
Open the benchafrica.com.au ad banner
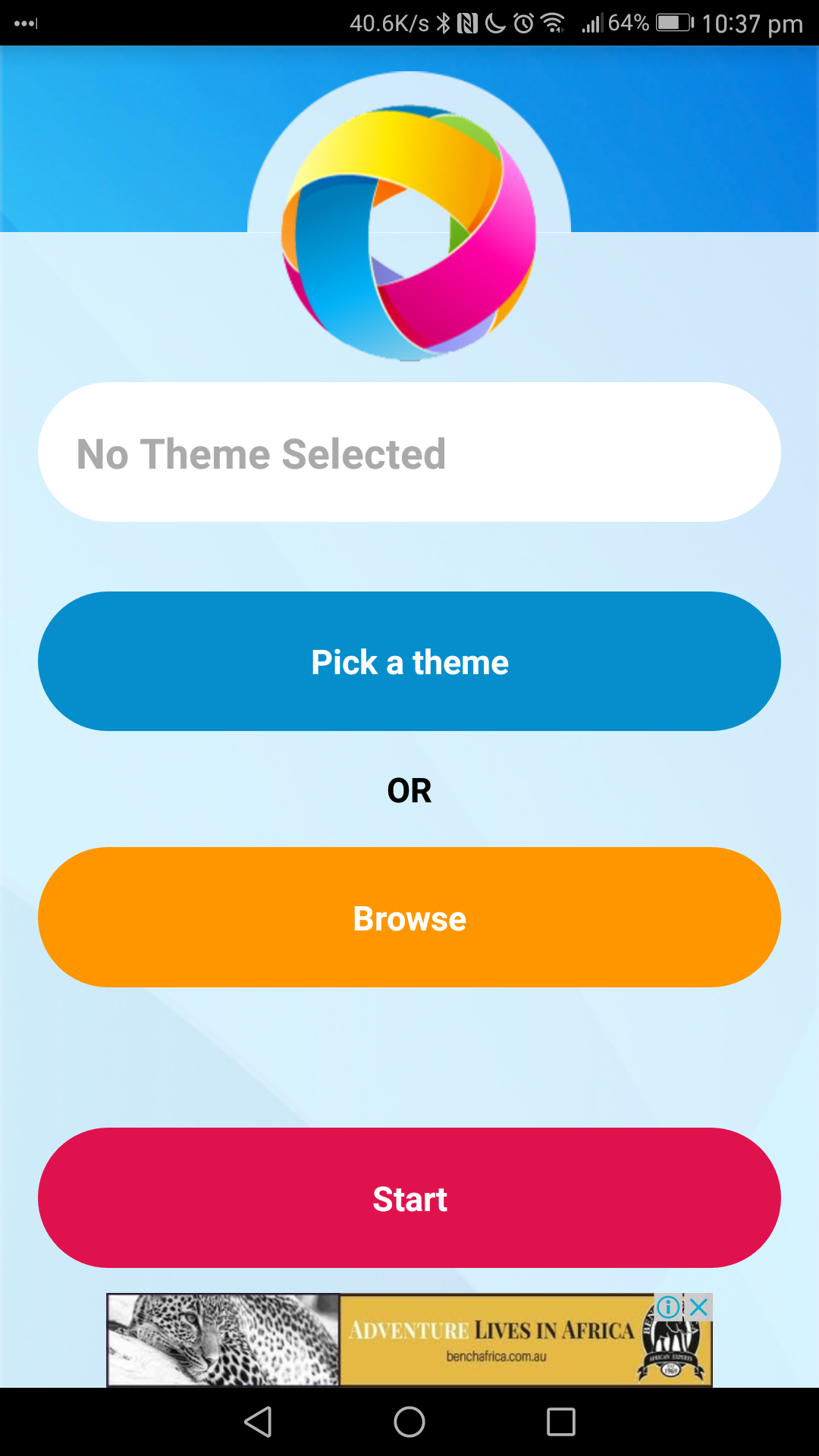tap(409, 1340)
